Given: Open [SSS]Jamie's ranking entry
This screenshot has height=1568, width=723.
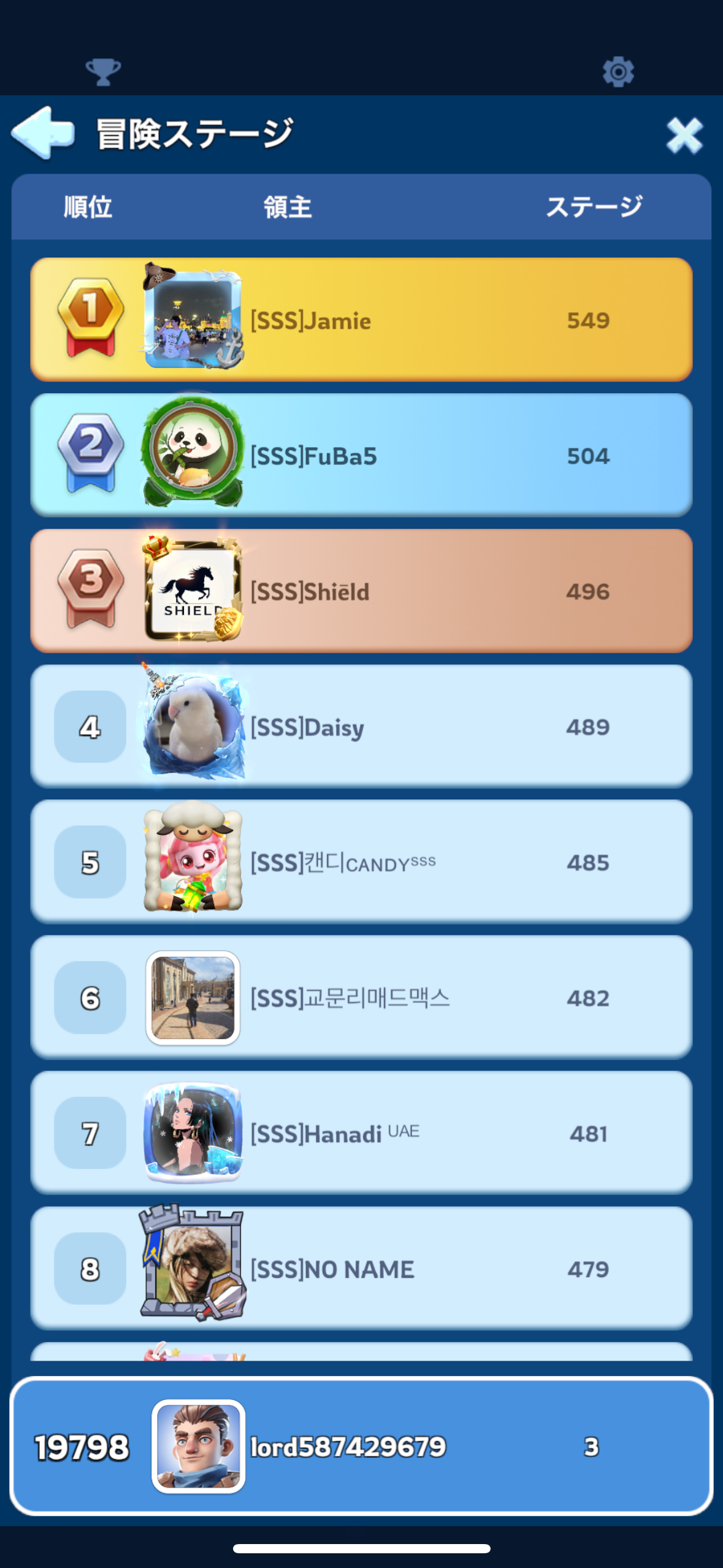Looking at the screenshot, I should 361,320.
